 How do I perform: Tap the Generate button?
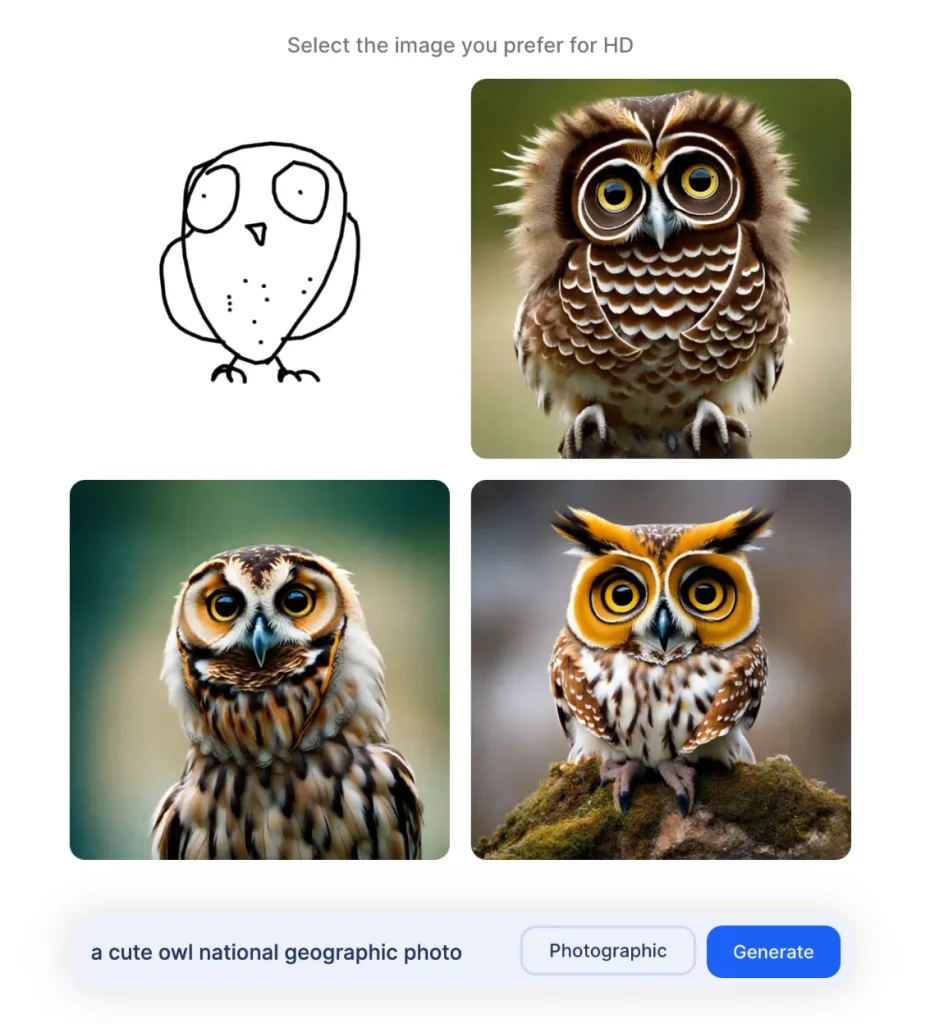point(773,952)
